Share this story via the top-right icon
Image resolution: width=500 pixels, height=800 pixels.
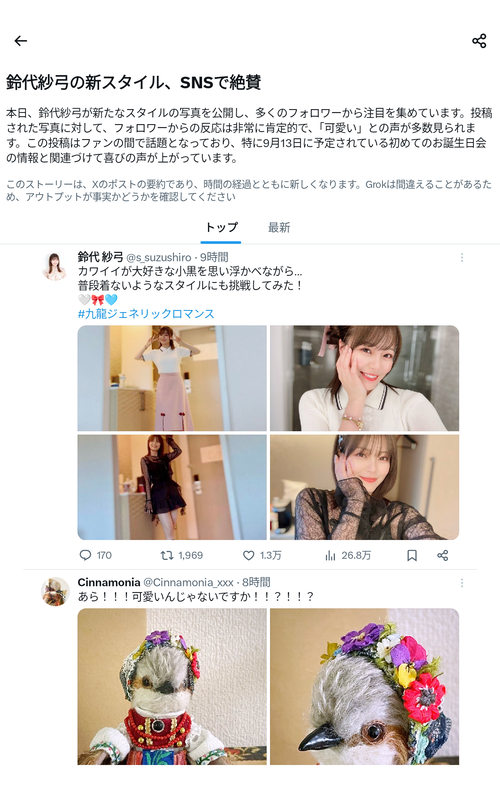point(479,41)
